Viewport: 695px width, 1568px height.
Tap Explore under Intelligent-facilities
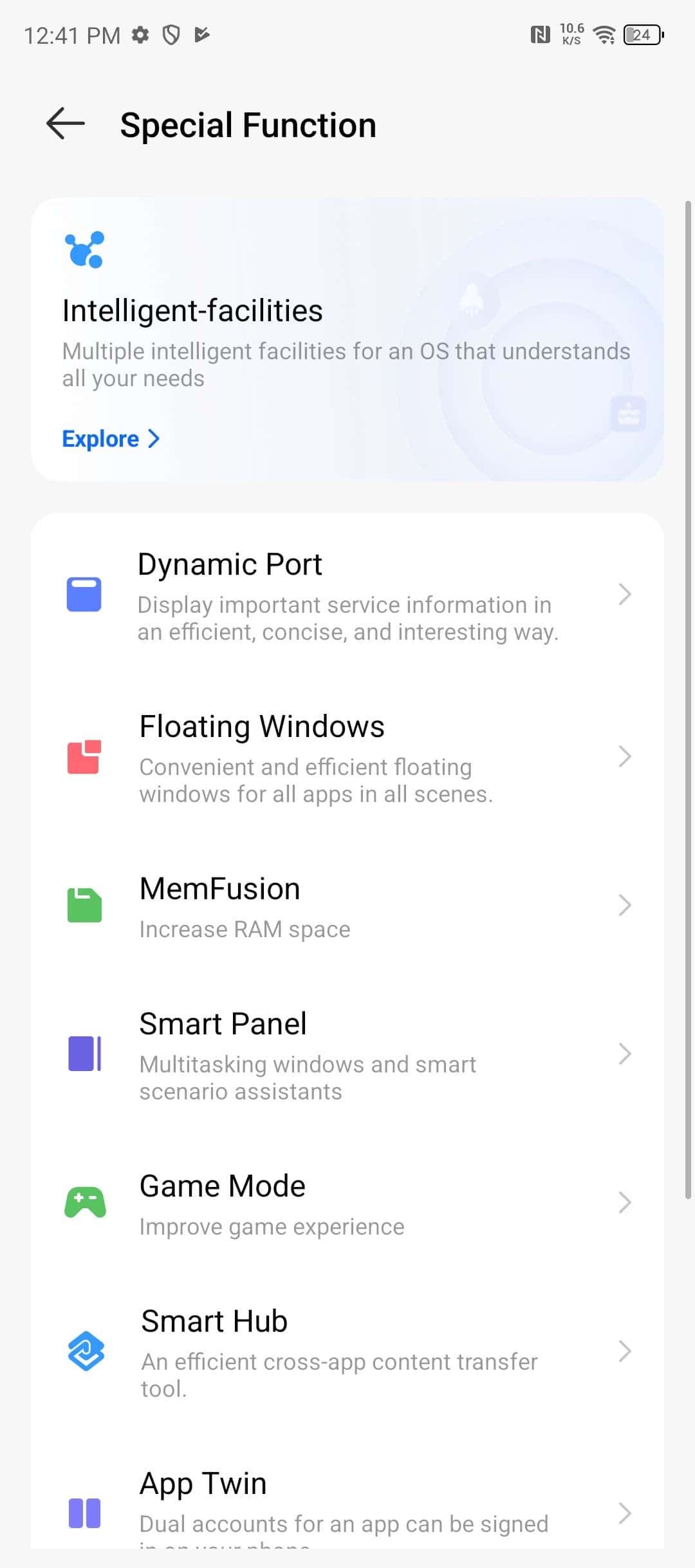[x=111, y=439]
